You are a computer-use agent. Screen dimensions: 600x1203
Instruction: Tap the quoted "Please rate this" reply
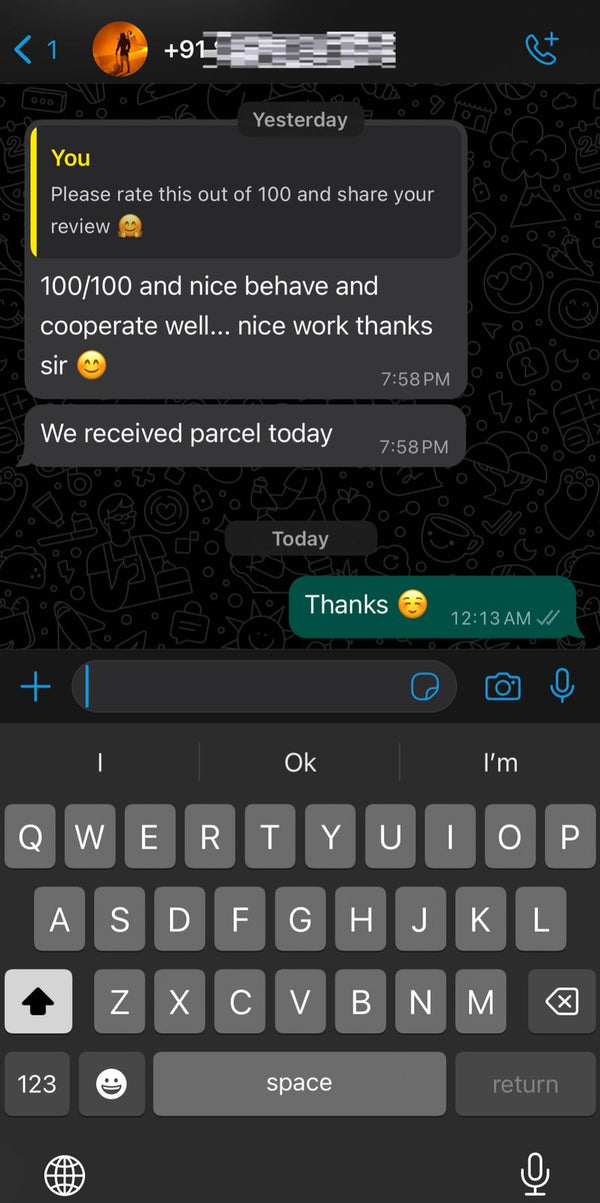point(247,191)
